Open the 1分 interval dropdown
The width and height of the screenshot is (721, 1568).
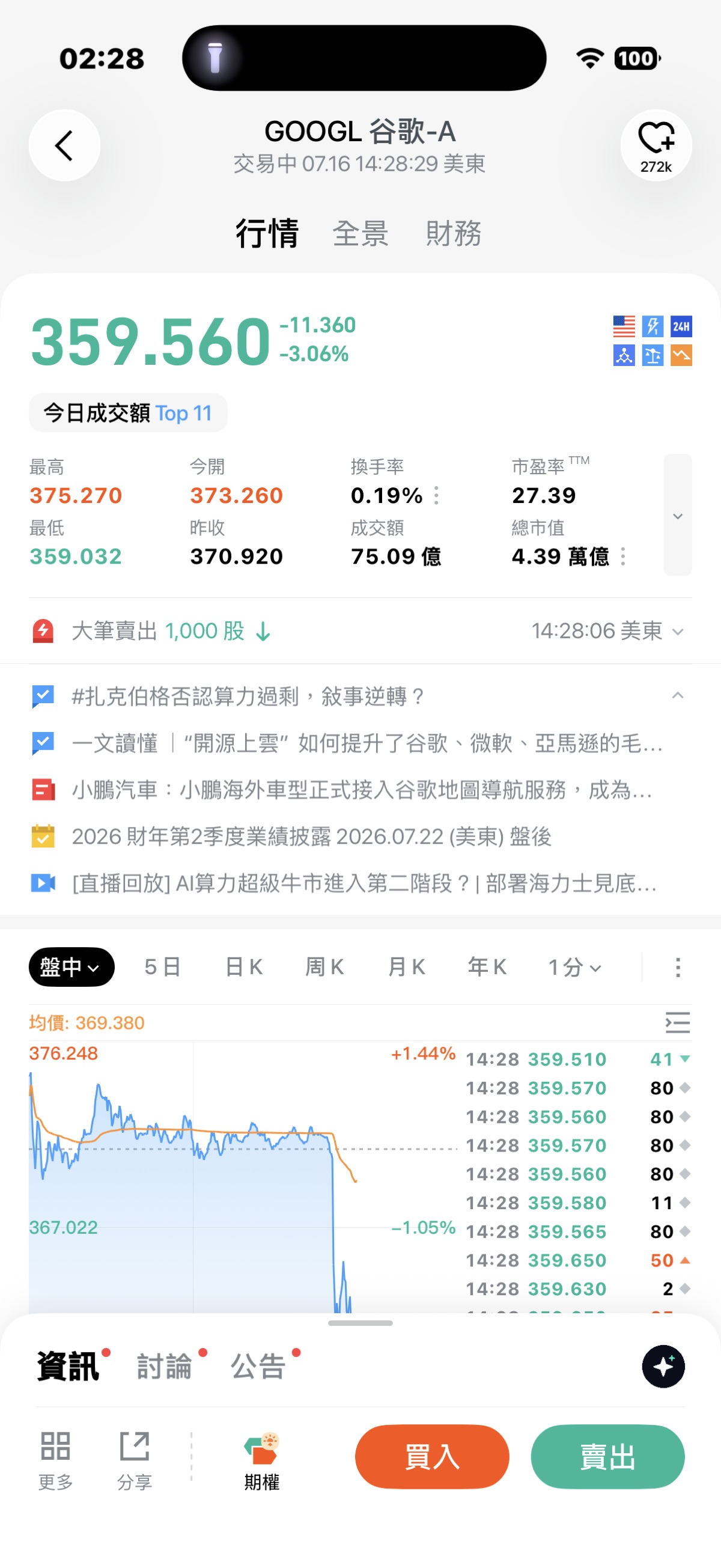coord(575,966)
